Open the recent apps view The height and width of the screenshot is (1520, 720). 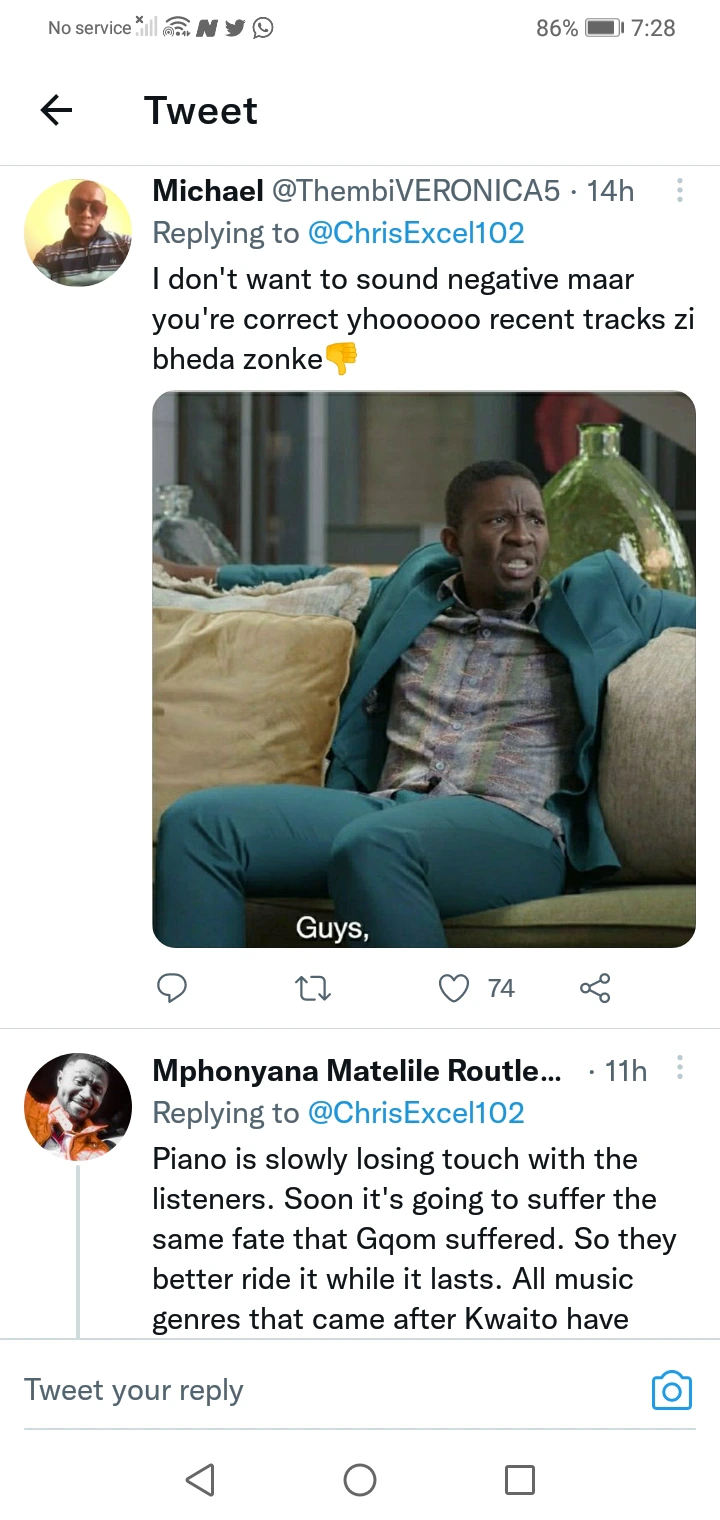pos(520,1480)
